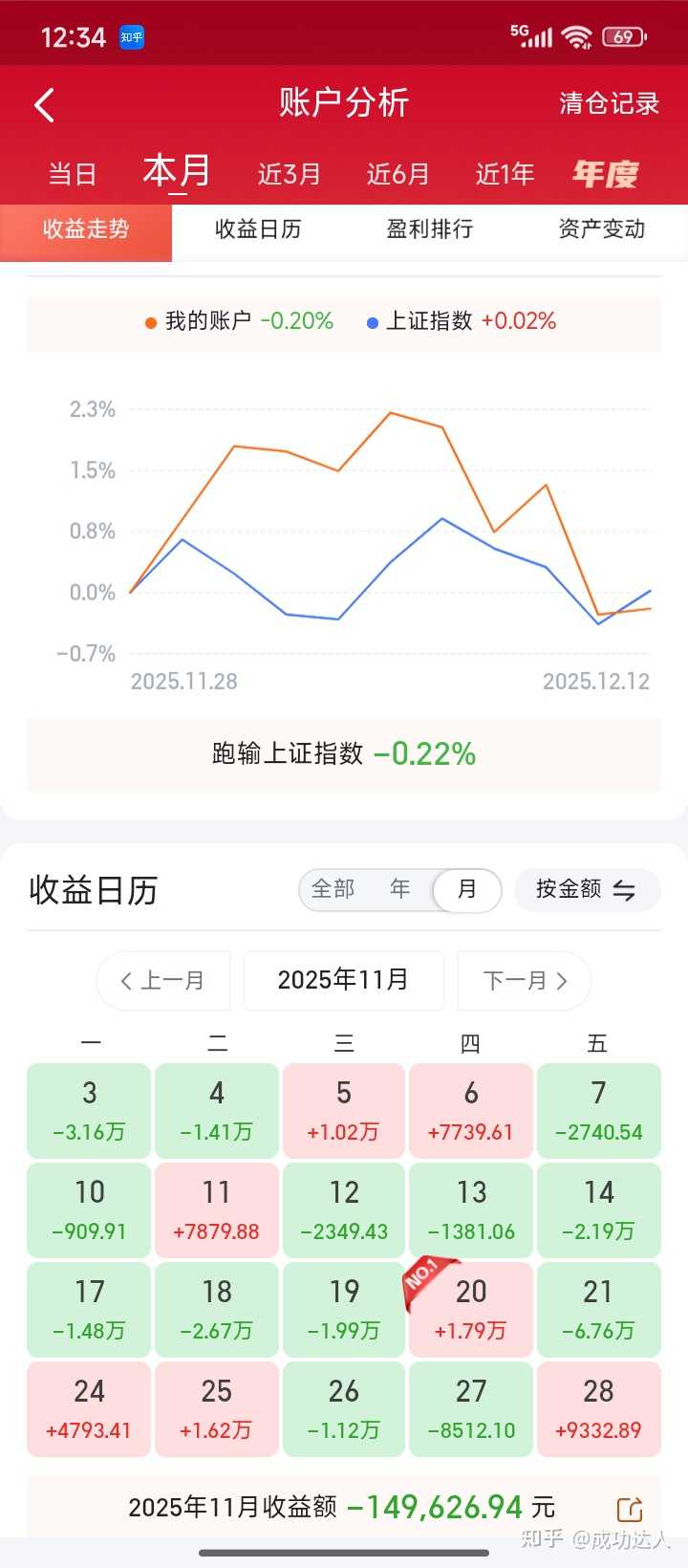The height and width of the screenshot is (1568, 688).
Task: Switch calendar view to 全部
Action: 333,890
